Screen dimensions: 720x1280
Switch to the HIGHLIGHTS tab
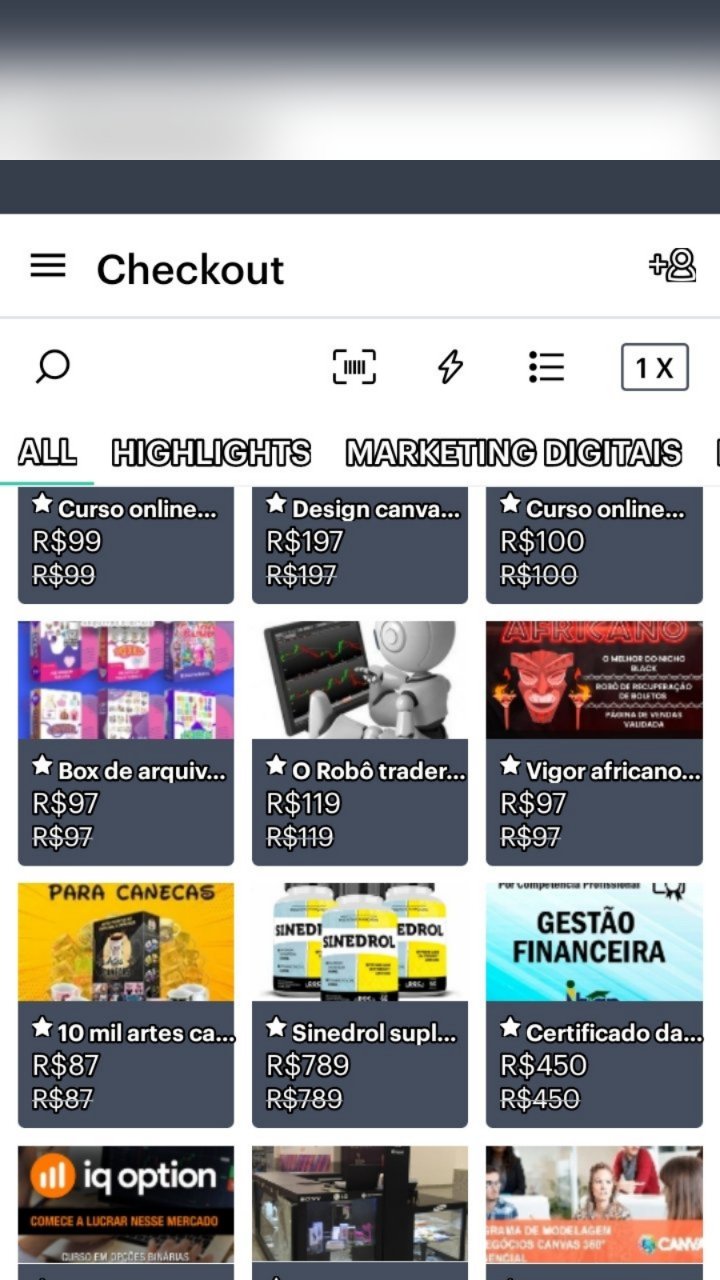click(211, 453)
